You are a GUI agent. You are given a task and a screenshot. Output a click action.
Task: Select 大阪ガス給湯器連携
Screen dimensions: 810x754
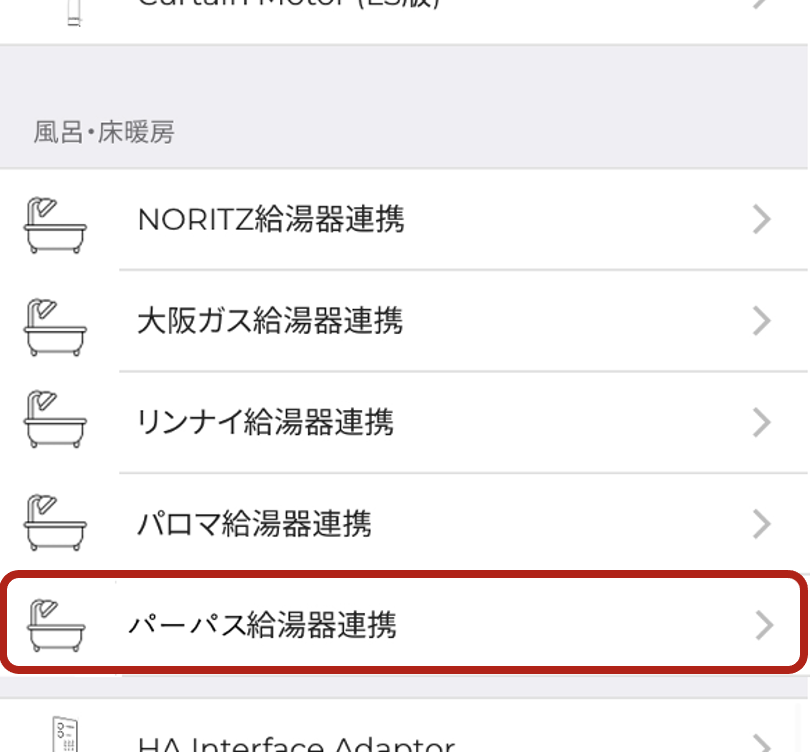point(404,321)
